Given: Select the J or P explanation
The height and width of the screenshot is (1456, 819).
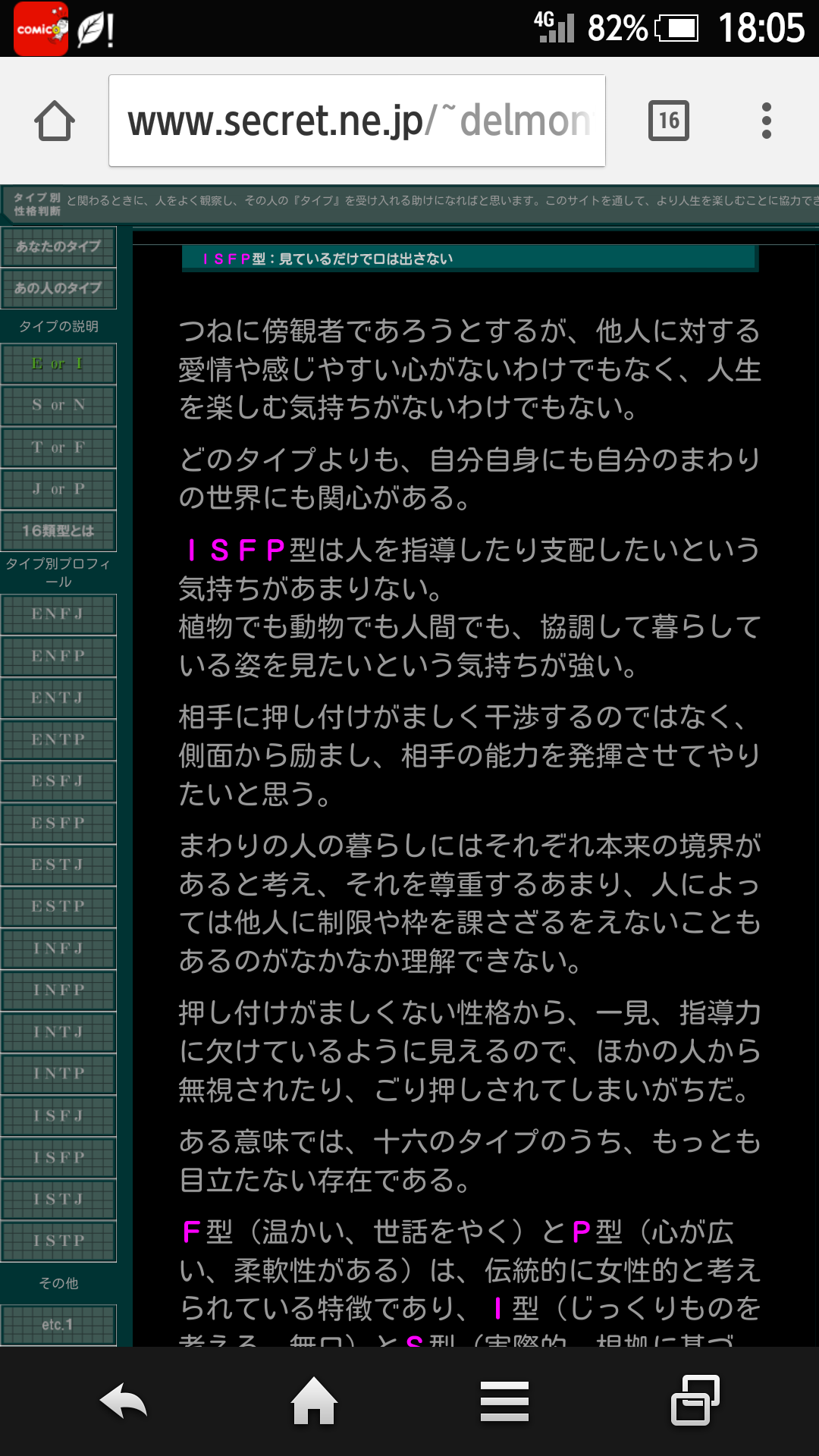Looking at the screenshot, I should [x=58, y=489].
